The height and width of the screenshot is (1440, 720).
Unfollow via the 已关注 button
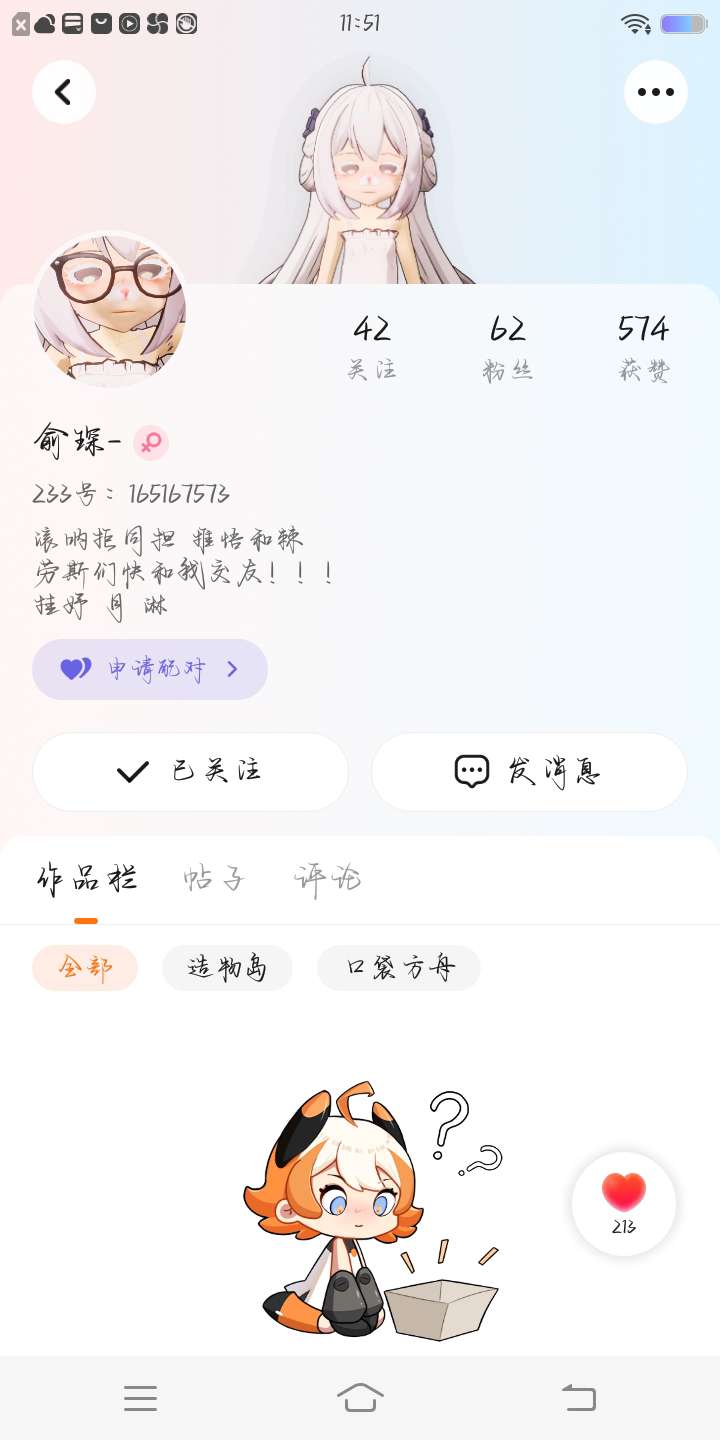pyautogui.click(x=190, y=771)
